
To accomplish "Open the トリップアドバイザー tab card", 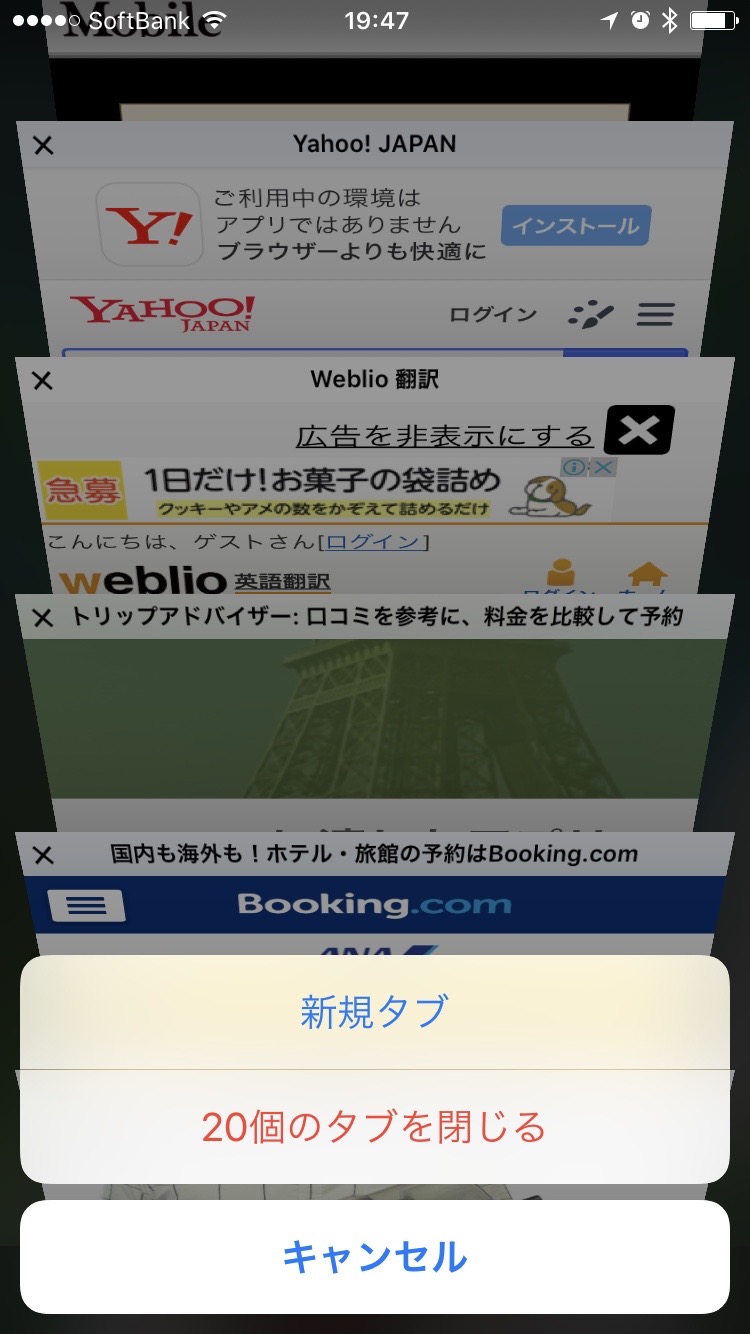I will pyautogui.click(x=375, y=720).
